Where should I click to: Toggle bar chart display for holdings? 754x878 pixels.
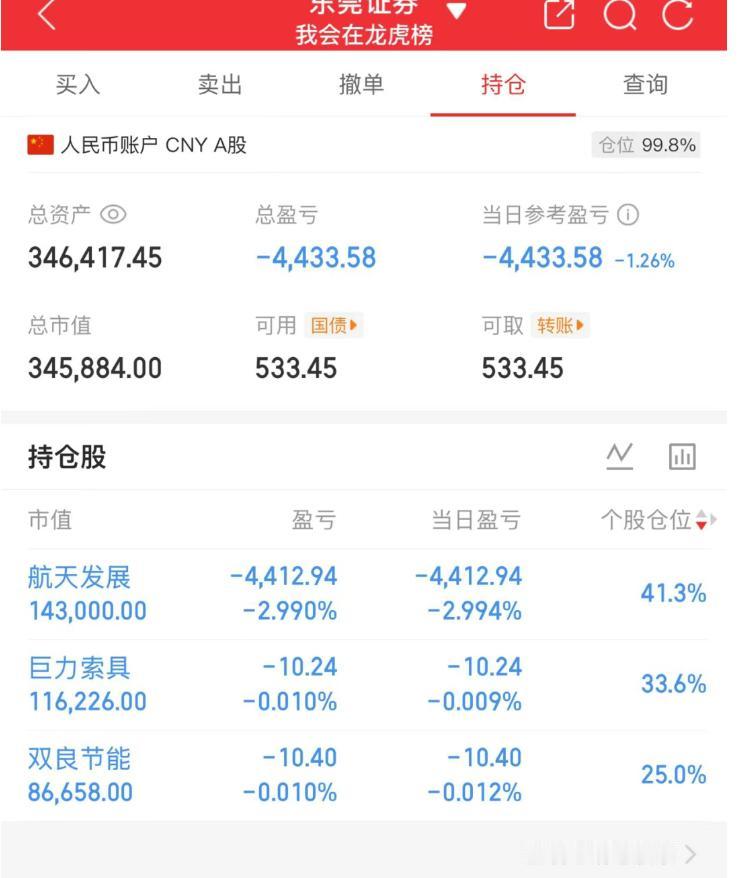tap(682, 455)
